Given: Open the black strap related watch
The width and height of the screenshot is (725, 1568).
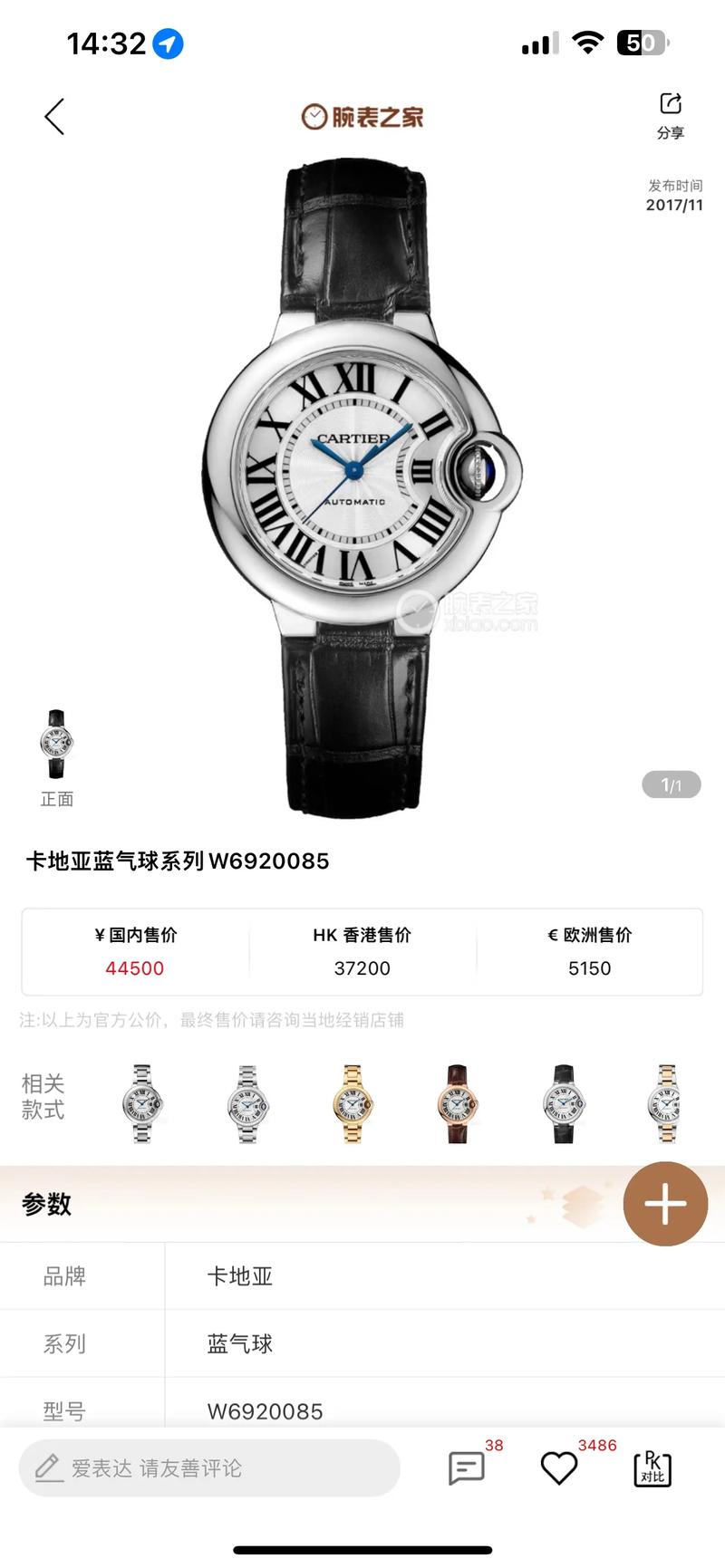Looking at the screenshot, I should [x=563, y=1104].
